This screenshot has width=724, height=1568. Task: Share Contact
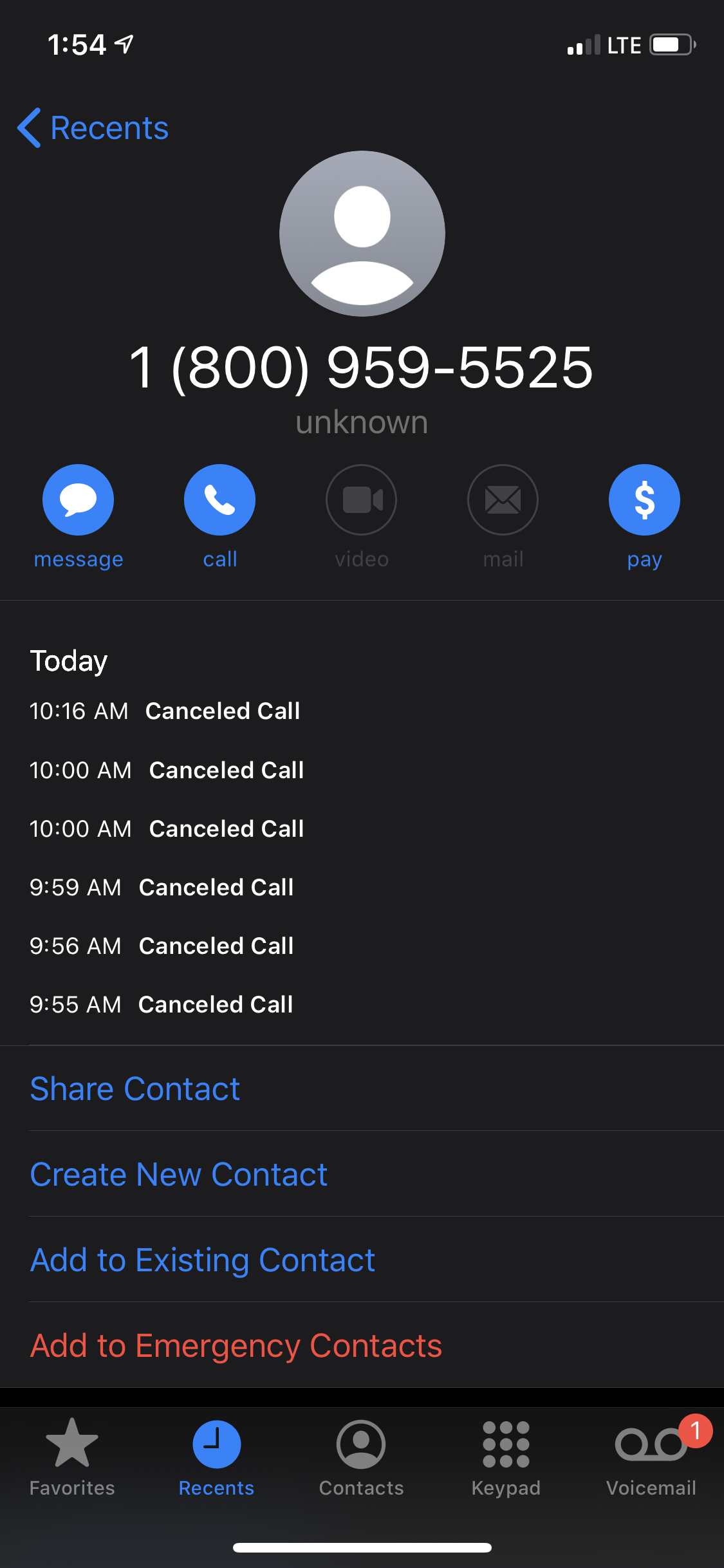coord(135,1089)
